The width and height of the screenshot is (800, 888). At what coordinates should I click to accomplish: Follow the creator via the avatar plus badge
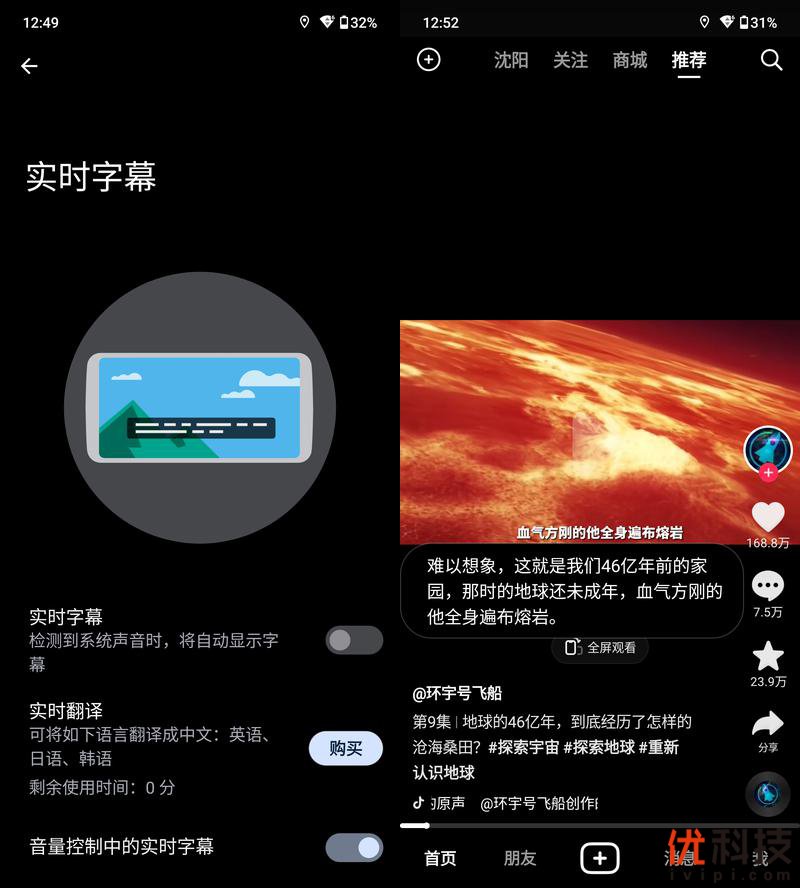pyautogui.click(x=768, y=473)
